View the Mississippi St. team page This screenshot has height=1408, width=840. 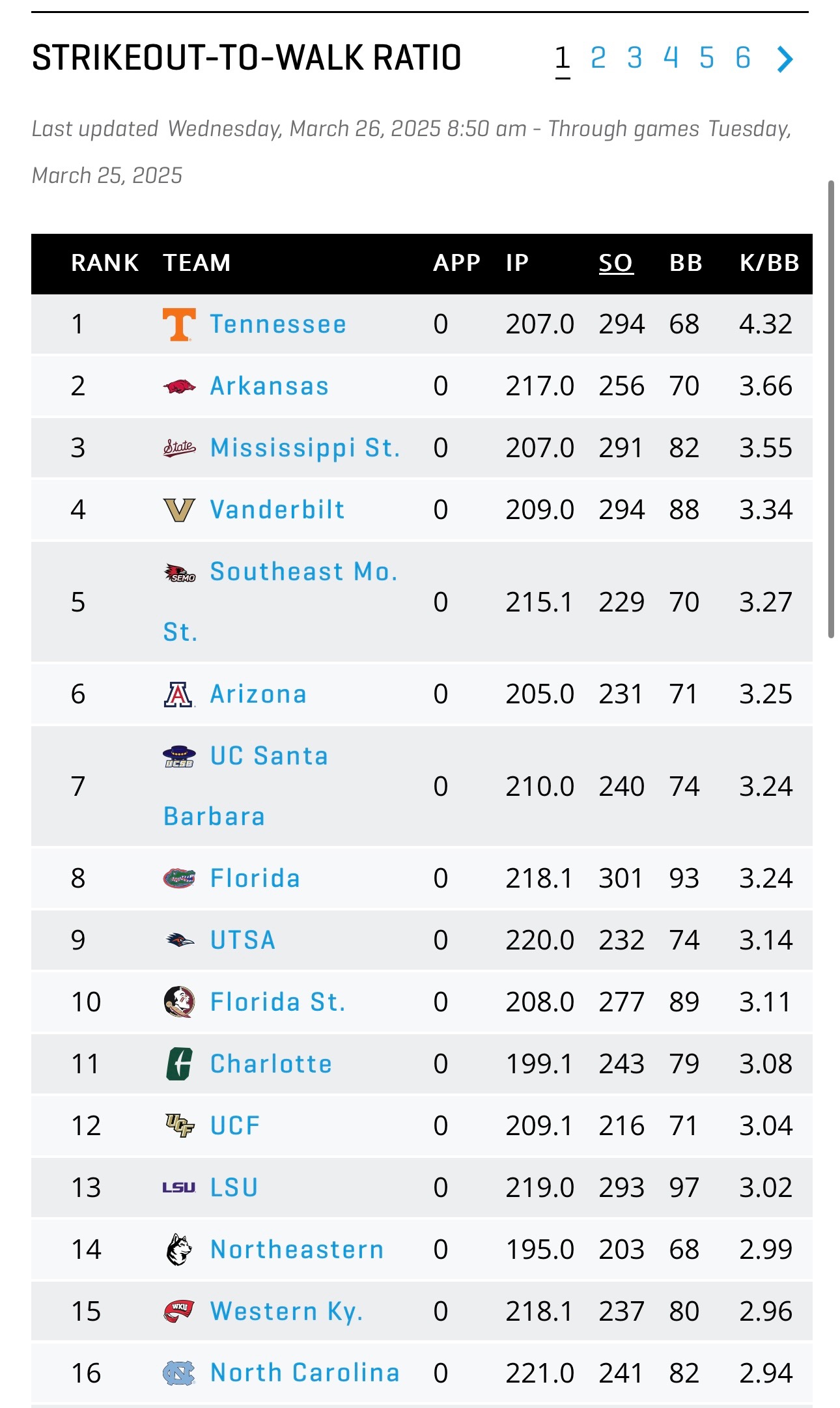305,448
